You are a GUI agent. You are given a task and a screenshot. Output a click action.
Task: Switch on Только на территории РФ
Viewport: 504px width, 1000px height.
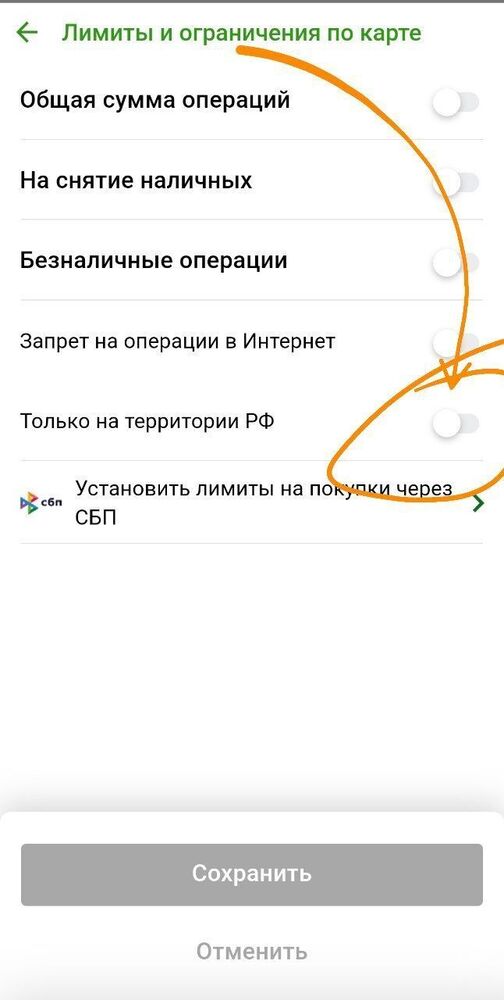click(456, 423)
